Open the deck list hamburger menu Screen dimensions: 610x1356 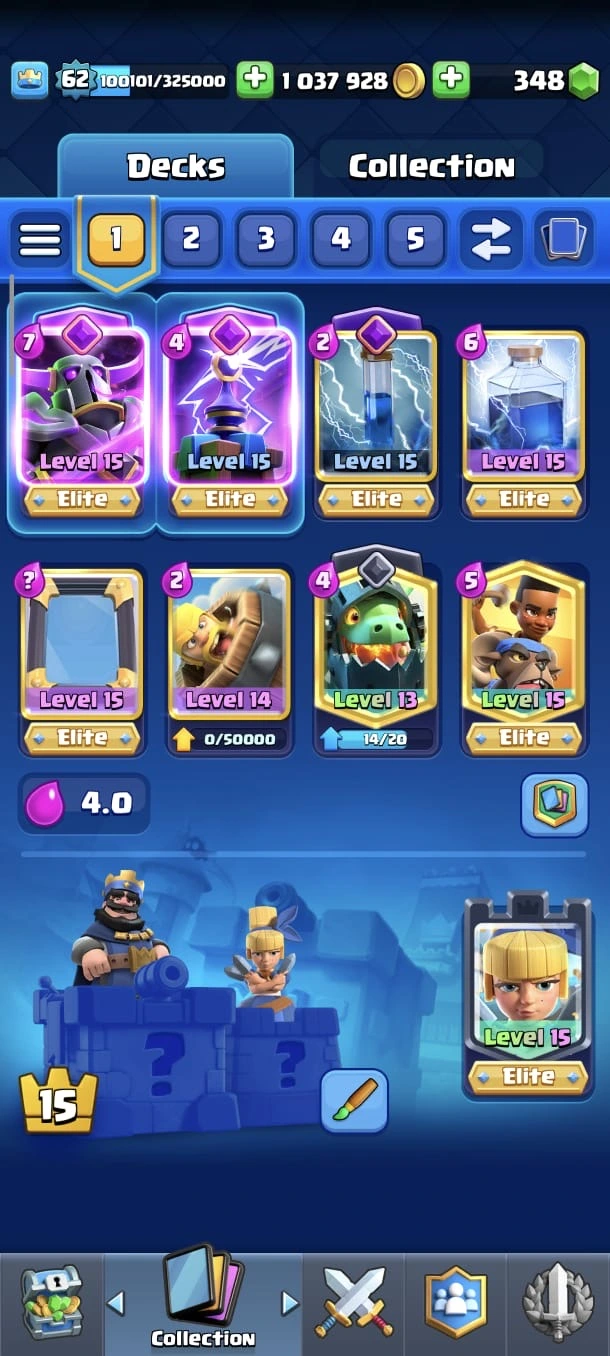pos(40,239)
